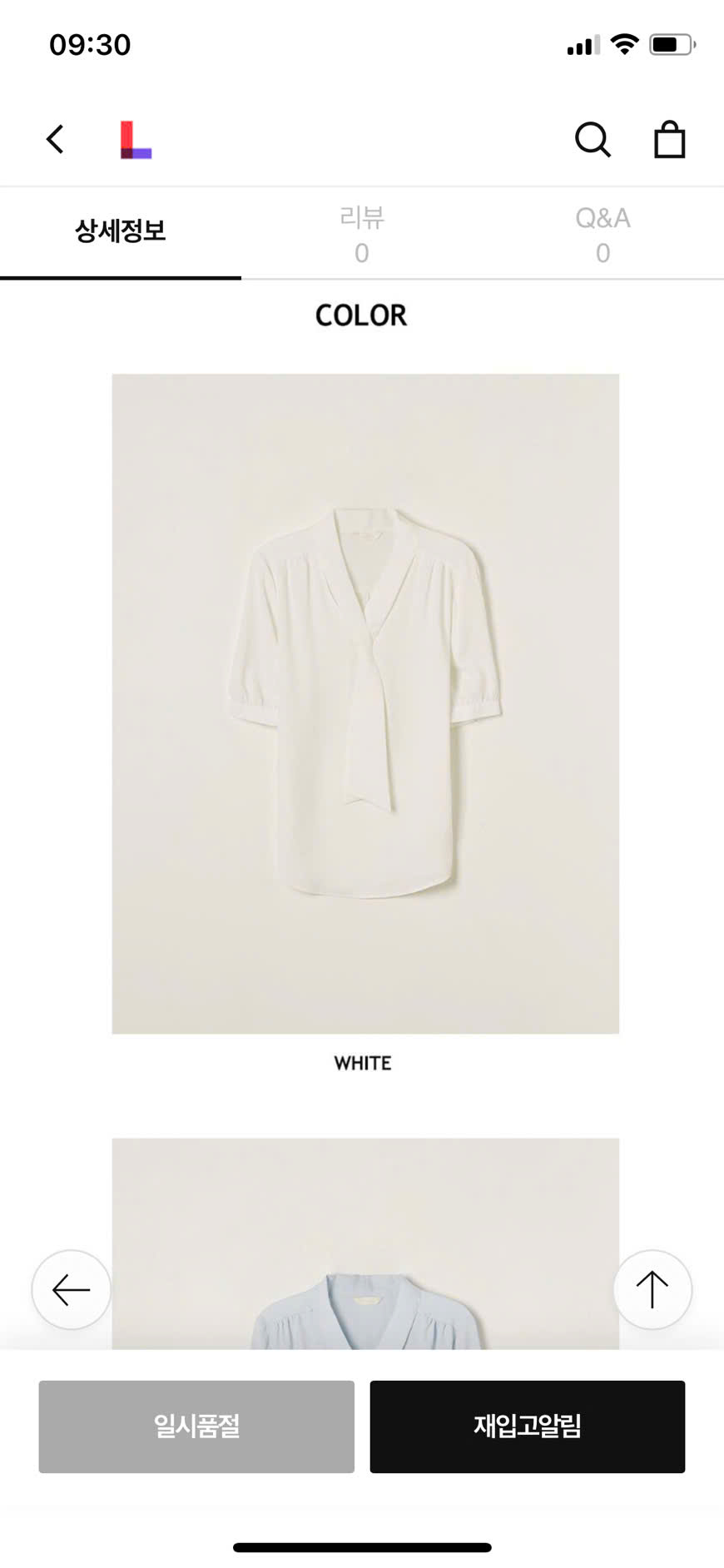Switch to the 리뷰 tab

361,234
